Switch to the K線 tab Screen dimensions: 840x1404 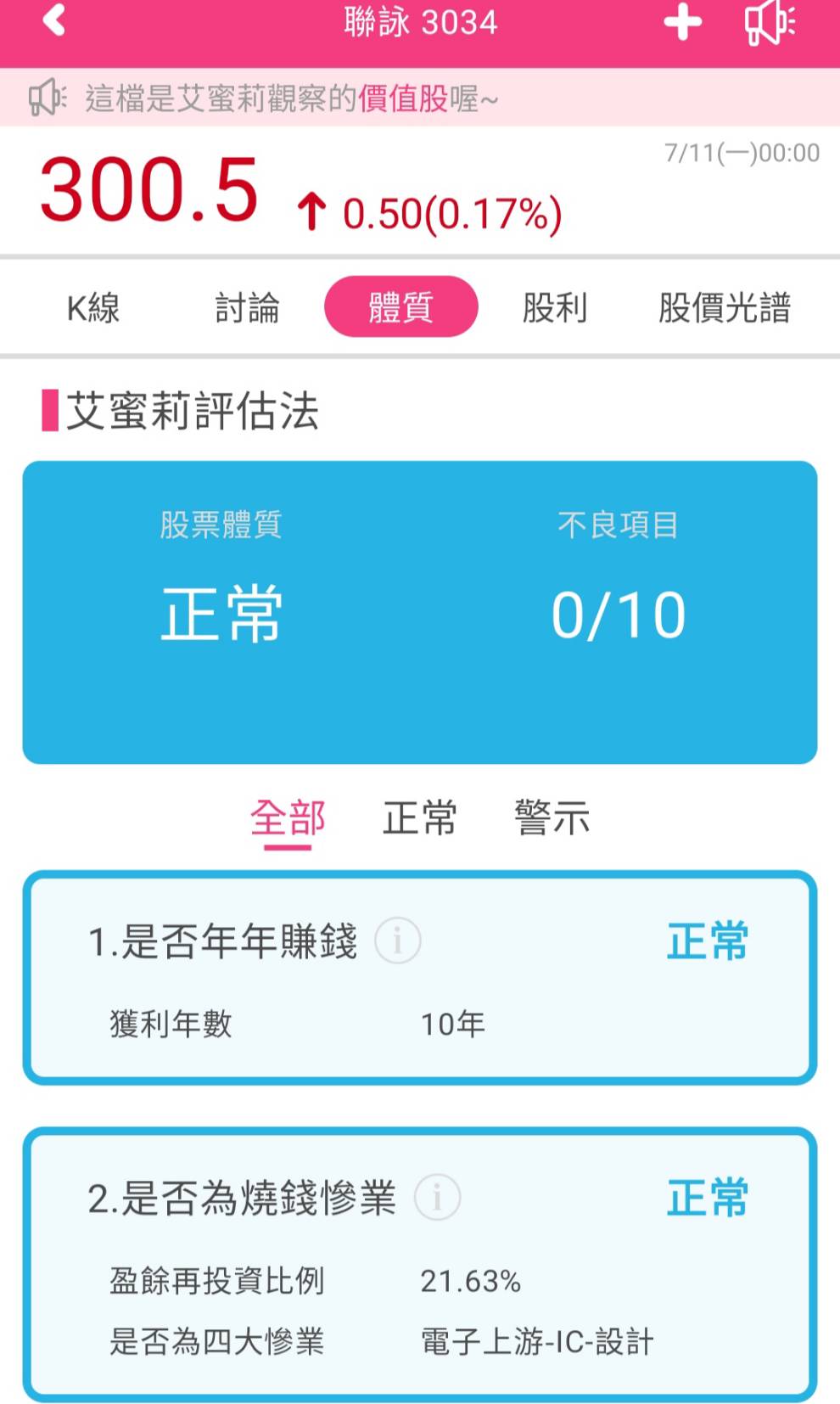[x=92, y=308]
